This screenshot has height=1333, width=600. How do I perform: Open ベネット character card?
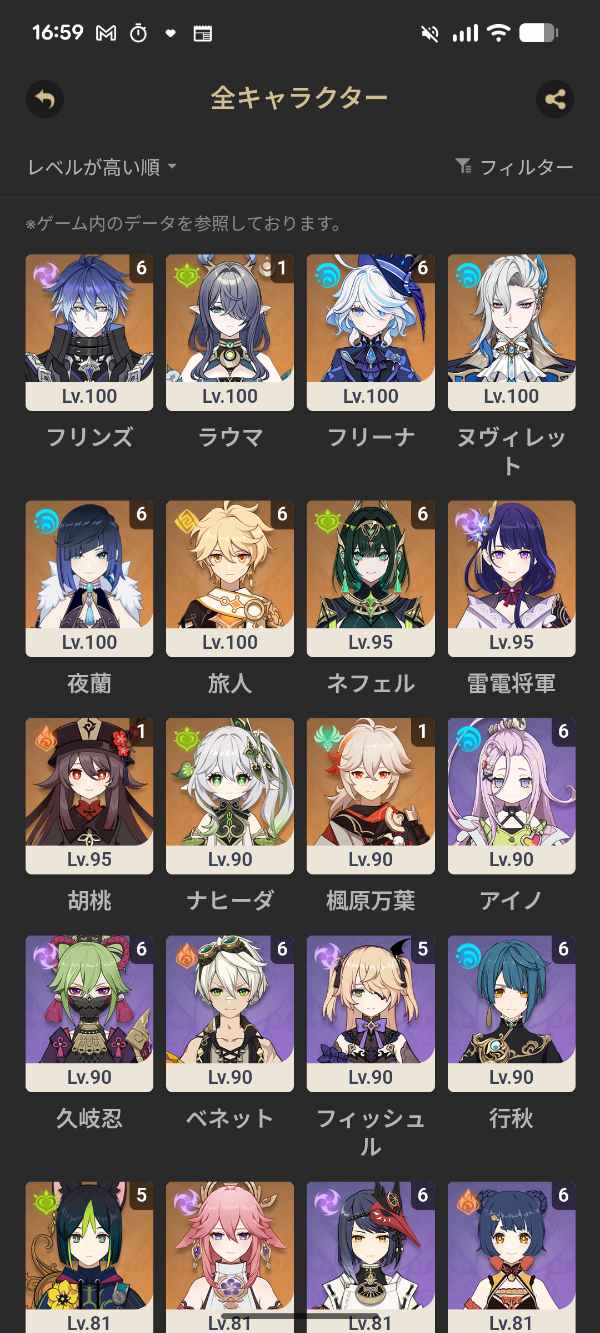coord(230,1013)
